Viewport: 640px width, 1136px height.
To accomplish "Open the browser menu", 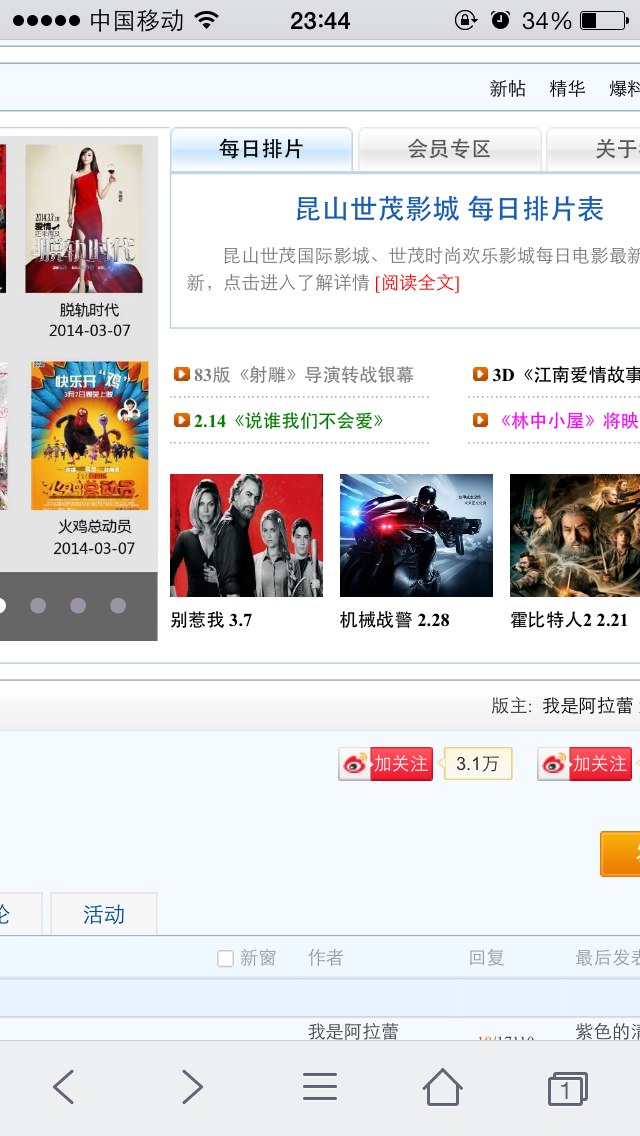I will (x=320, y=1087).
